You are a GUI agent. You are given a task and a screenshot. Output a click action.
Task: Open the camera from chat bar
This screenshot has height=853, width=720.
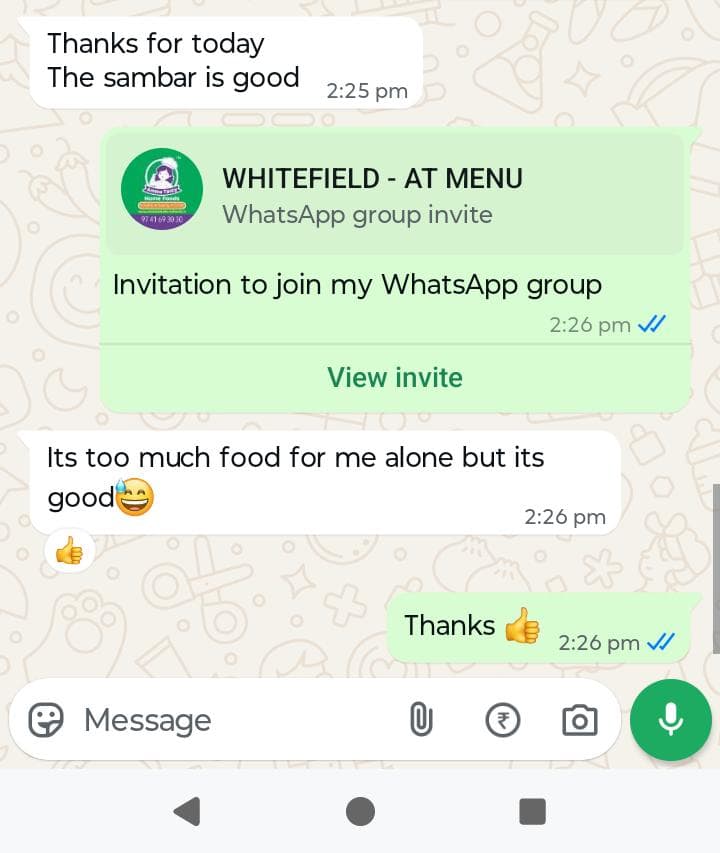579,720
